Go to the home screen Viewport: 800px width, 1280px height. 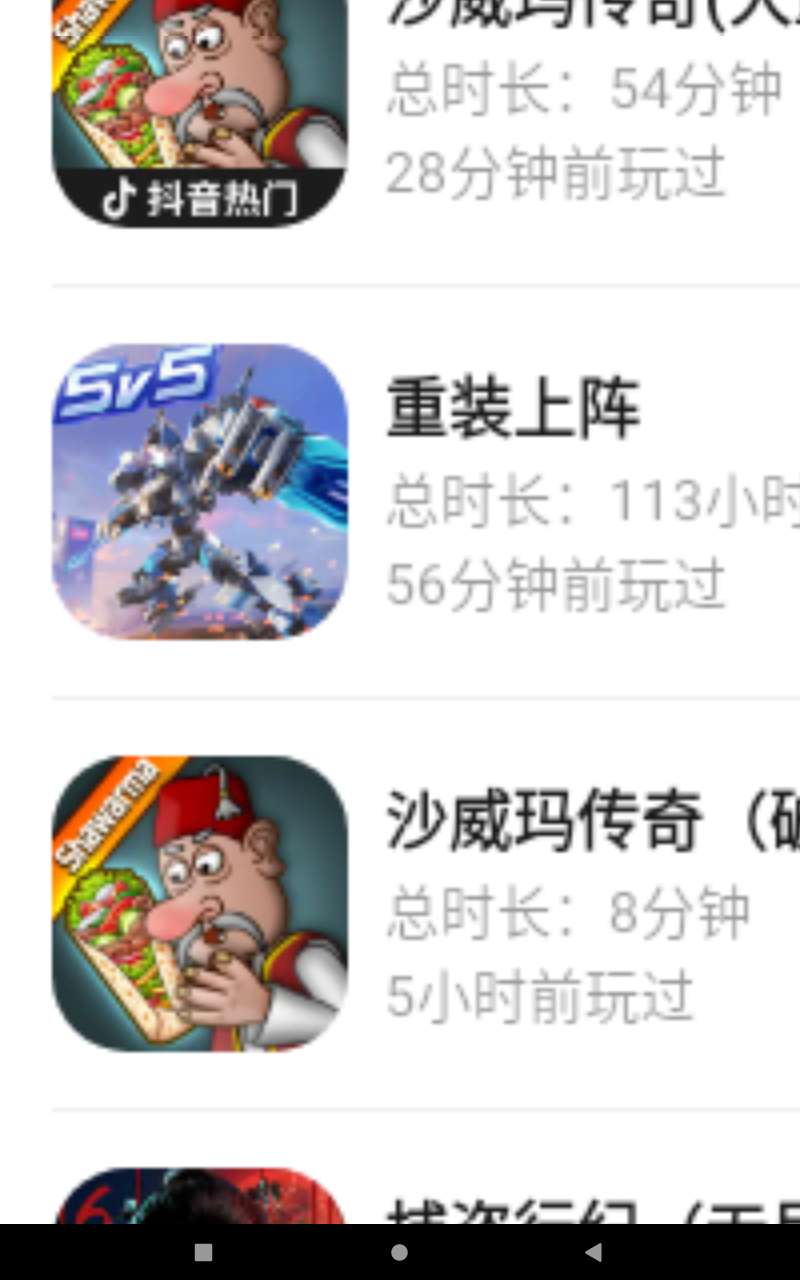click(x=399, y=1252)
